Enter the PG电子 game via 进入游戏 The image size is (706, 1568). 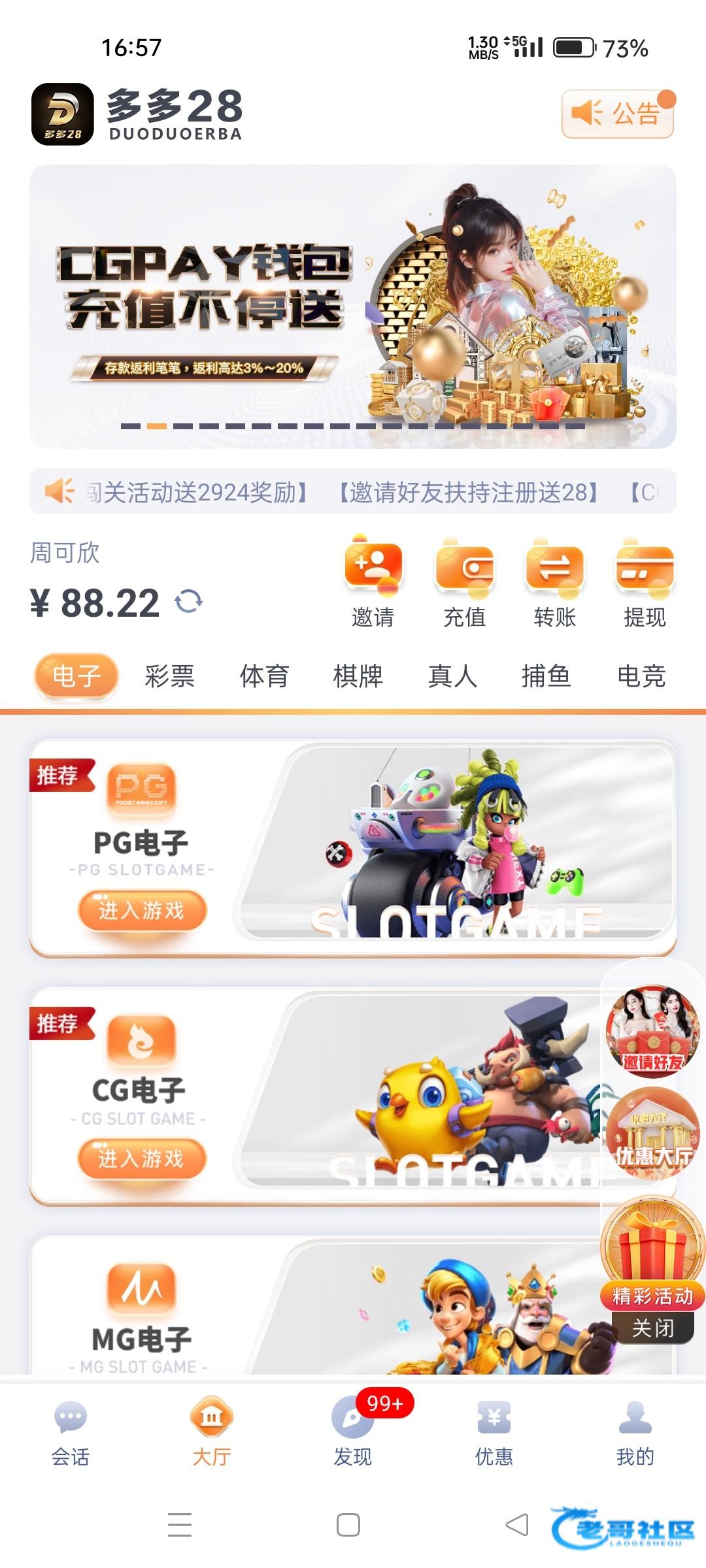[142, 910]
